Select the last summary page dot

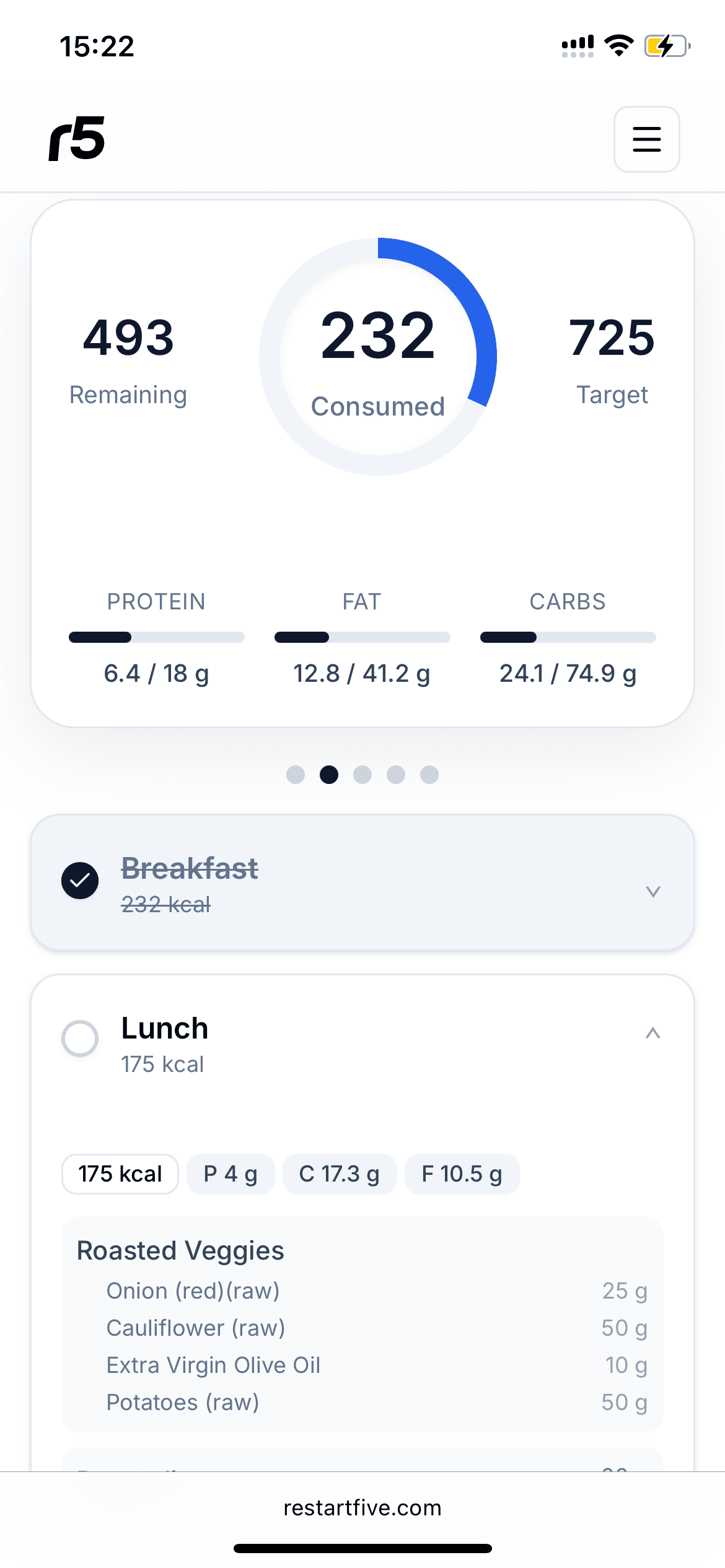click(x=429, y=775)
